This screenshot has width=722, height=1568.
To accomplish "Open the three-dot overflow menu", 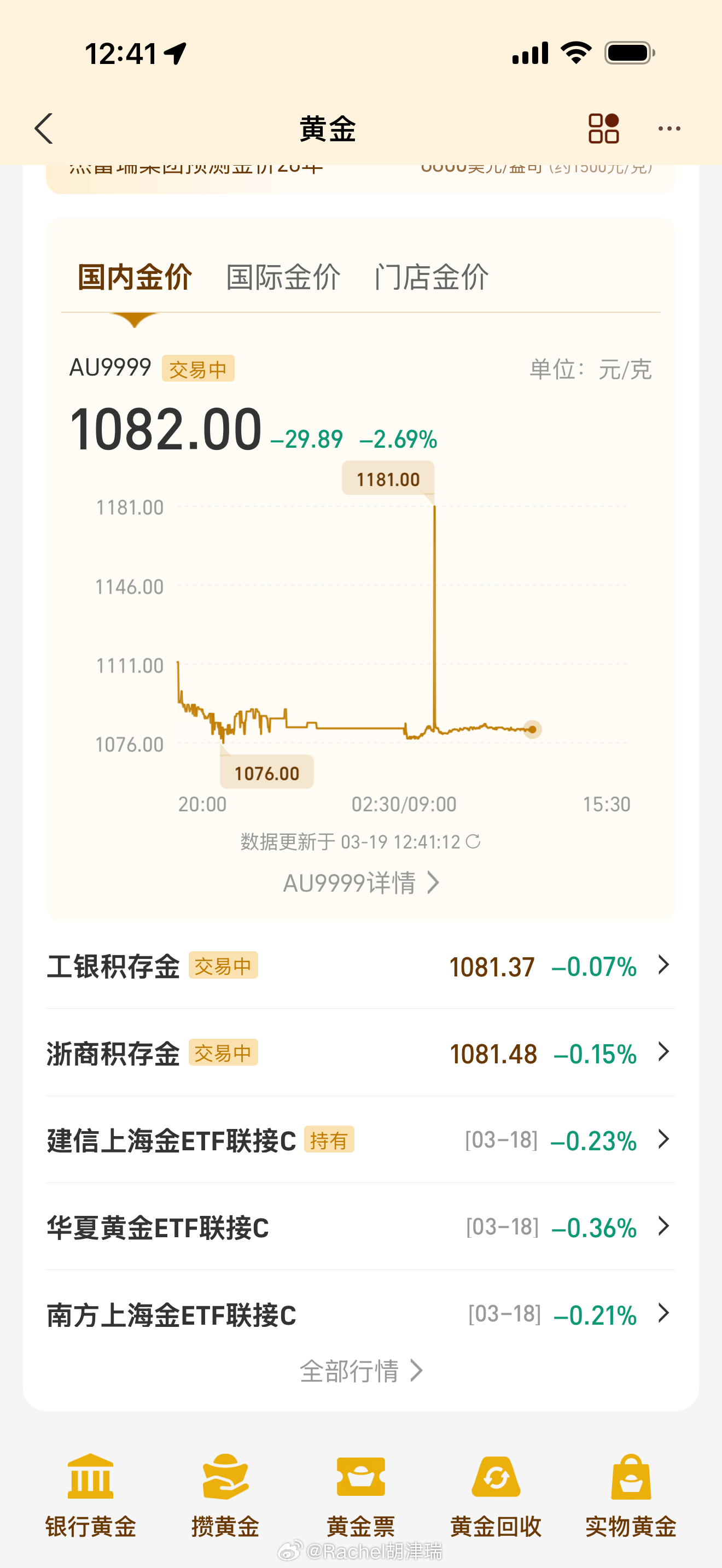I will pyautogui.click(x=669, y=128).
